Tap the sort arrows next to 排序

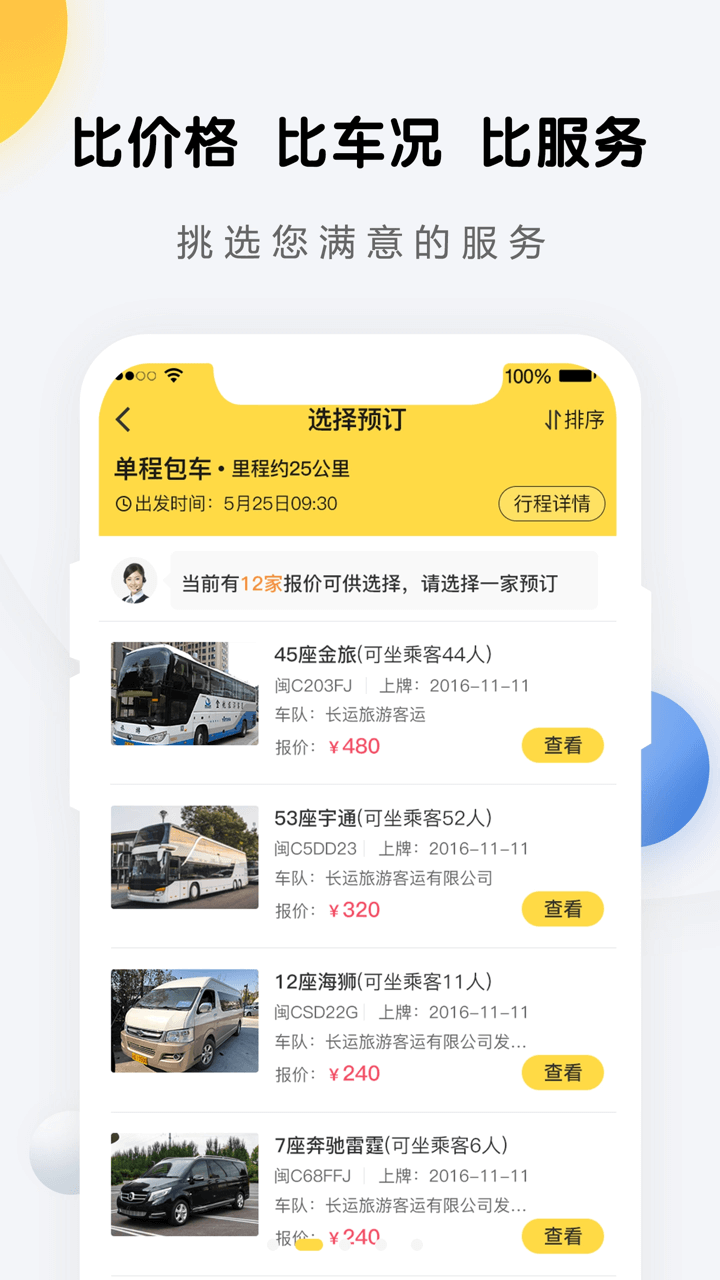tap(552, 420)
